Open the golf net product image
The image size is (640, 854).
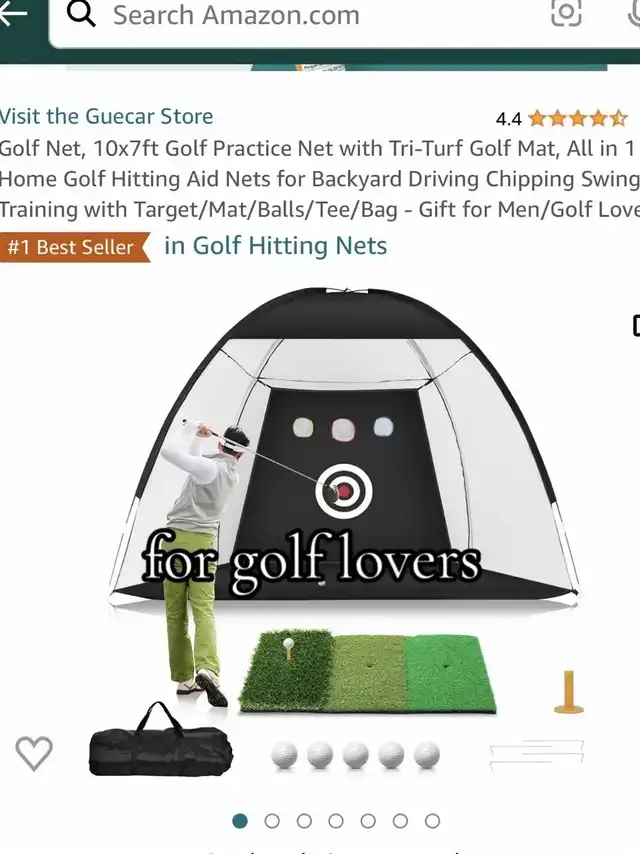coord(340,500)
